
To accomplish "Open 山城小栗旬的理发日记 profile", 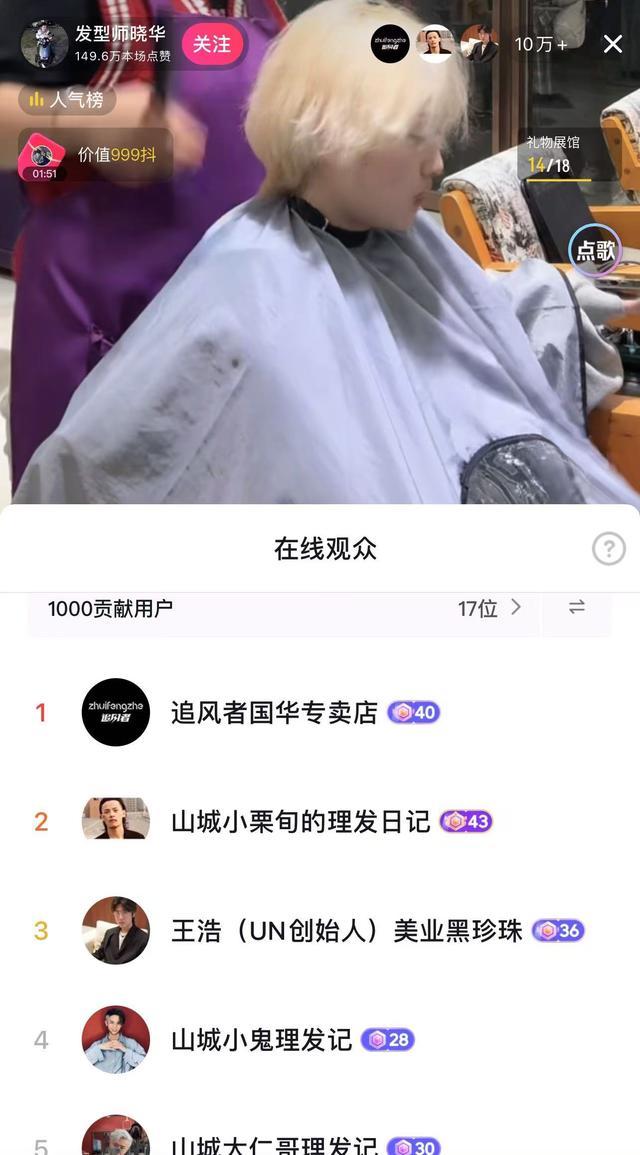I will pyautogui.click(x=300, y=821).
